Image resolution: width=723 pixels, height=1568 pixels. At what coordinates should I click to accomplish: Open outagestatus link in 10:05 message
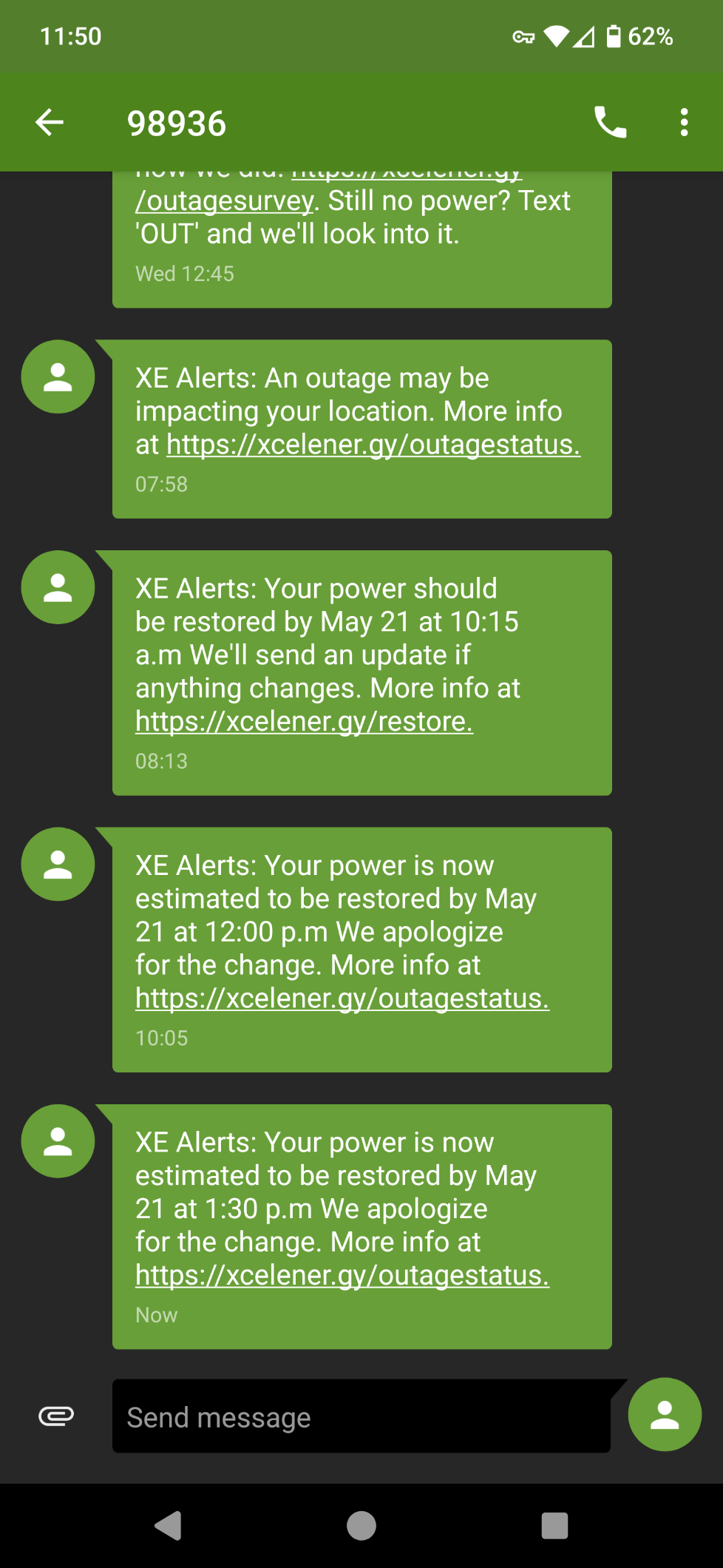(342, 998)
